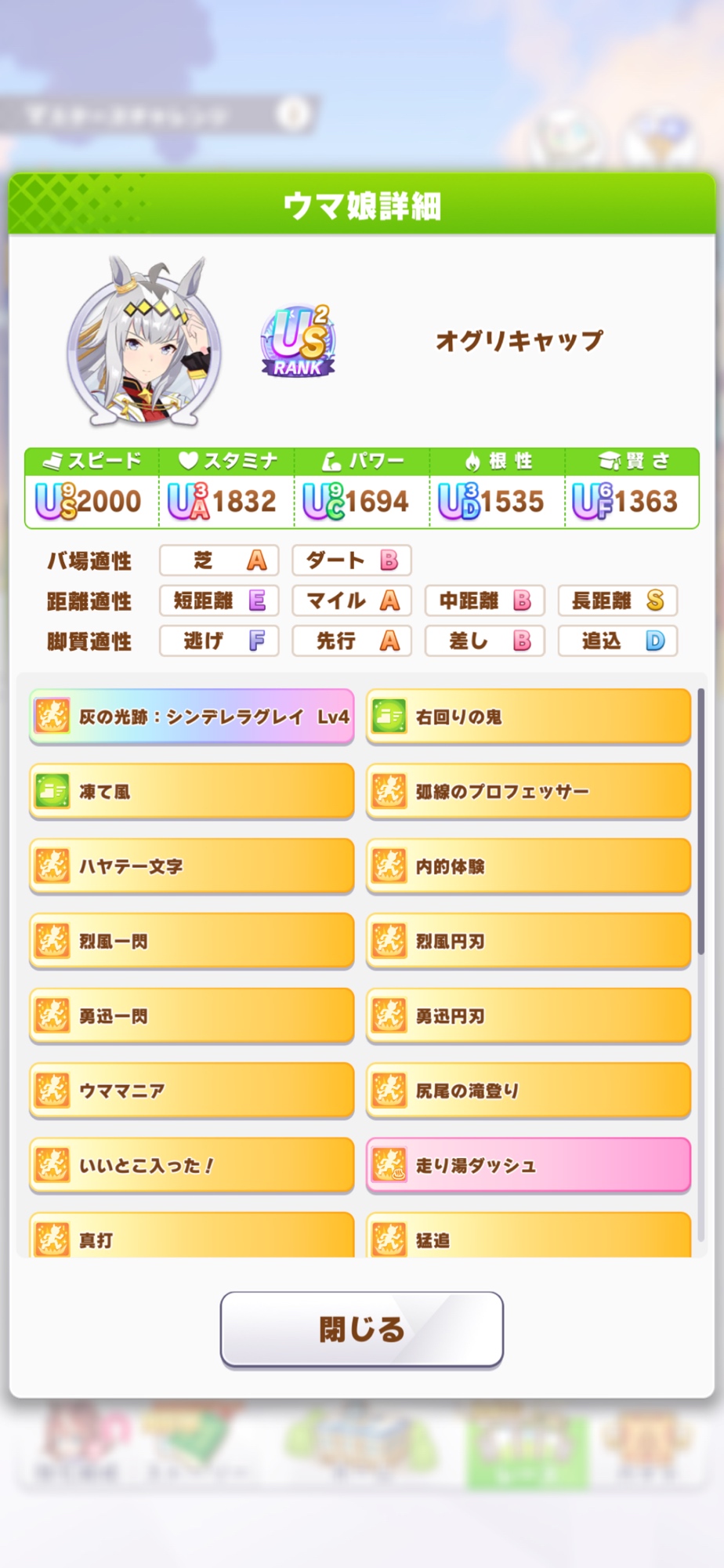Open the 烈風円刃 skill
The height and width of the screenshot is (1568, 724).
coord(528,941)
